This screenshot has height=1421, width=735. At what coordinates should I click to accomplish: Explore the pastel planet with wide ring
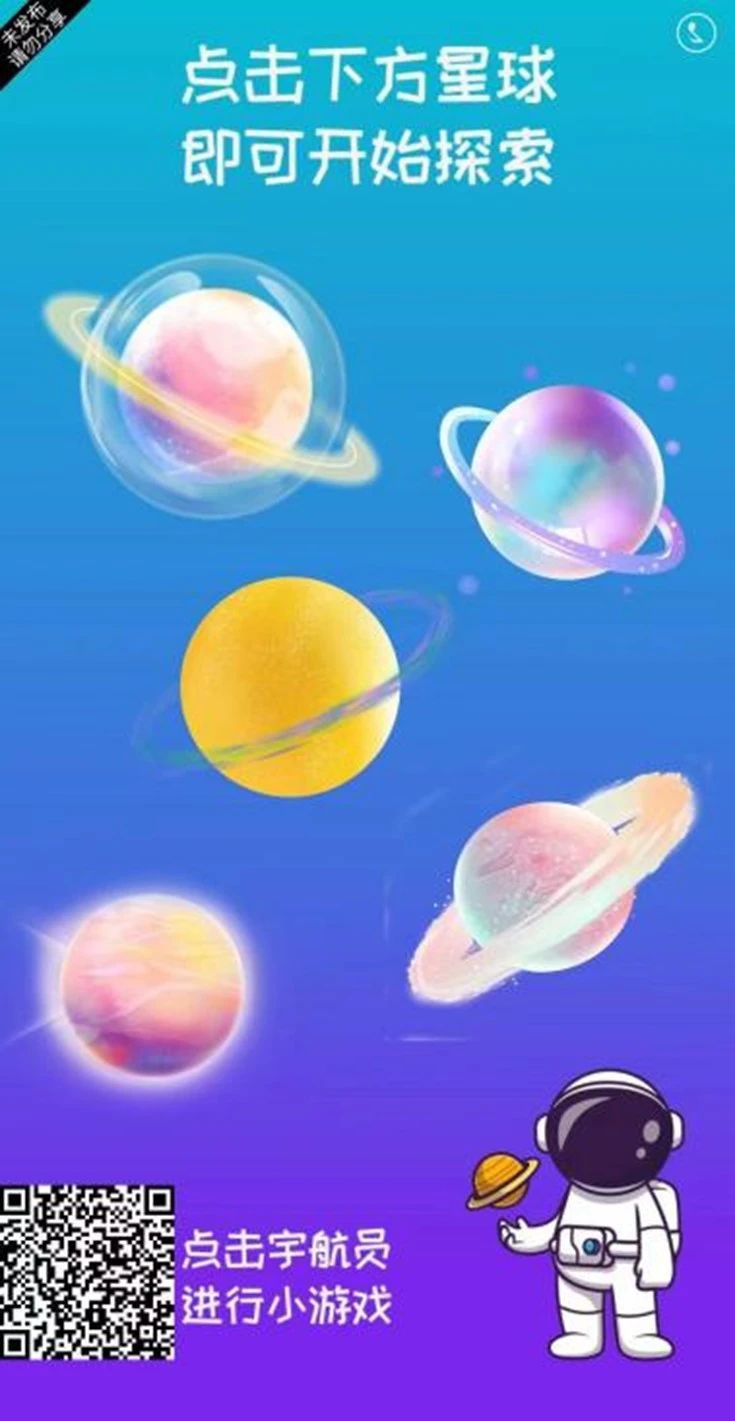(545, 887)
